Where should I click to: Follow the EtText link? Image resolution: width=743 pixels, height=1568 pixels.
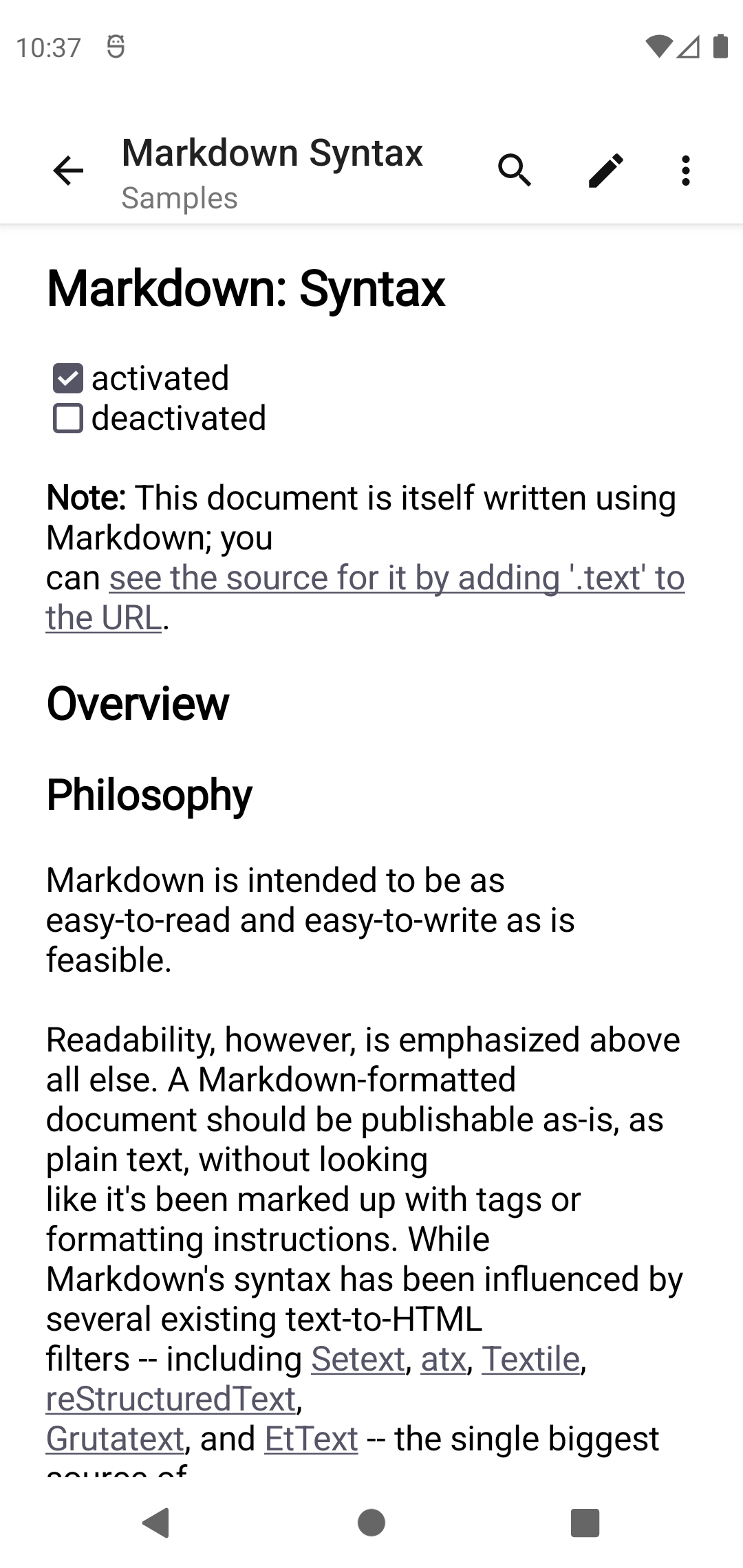point(311,1439)
